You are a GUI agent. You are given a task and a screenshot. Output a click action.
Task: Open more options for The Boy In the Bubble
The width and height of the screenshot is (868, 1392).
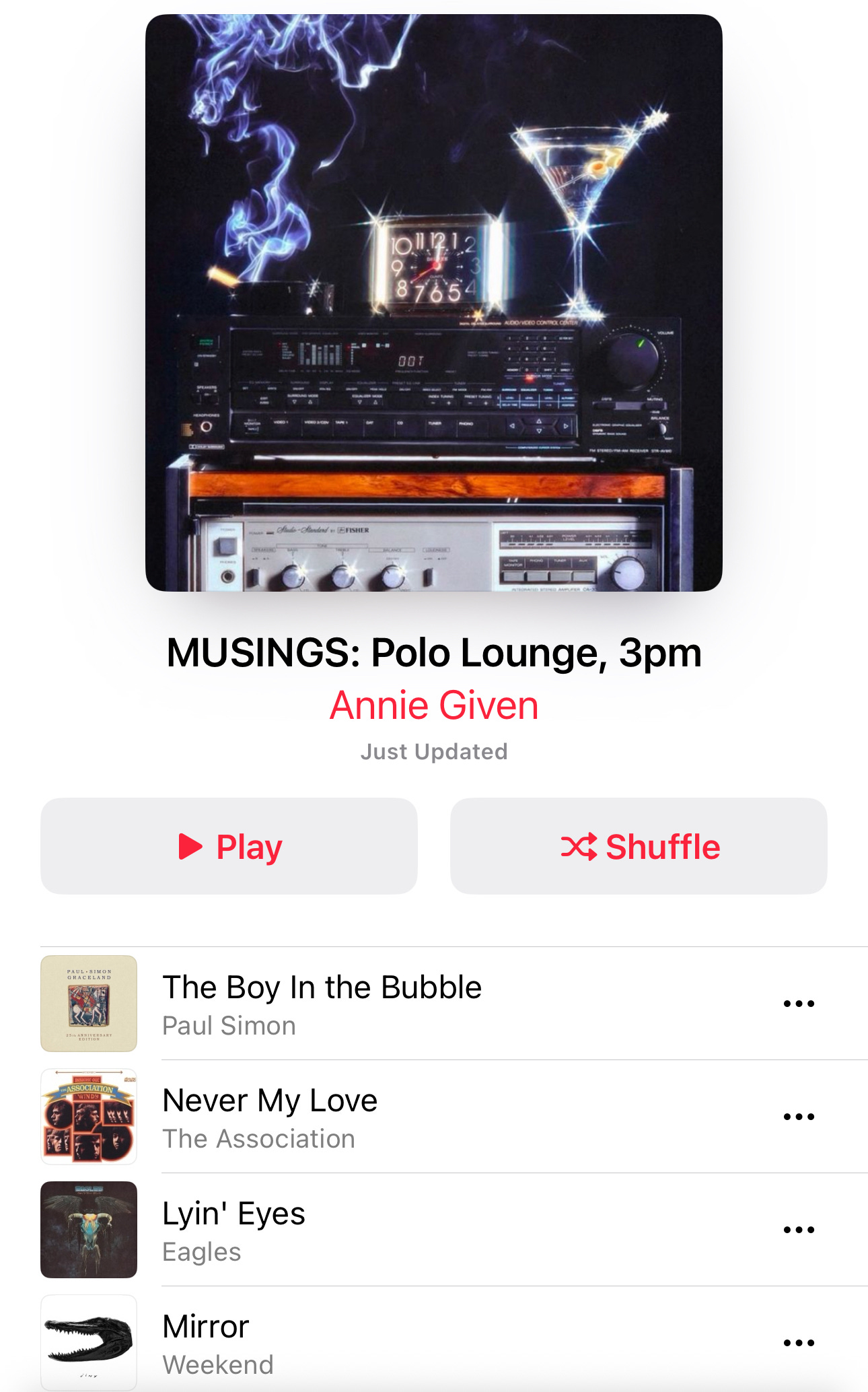coord(799,1004)
